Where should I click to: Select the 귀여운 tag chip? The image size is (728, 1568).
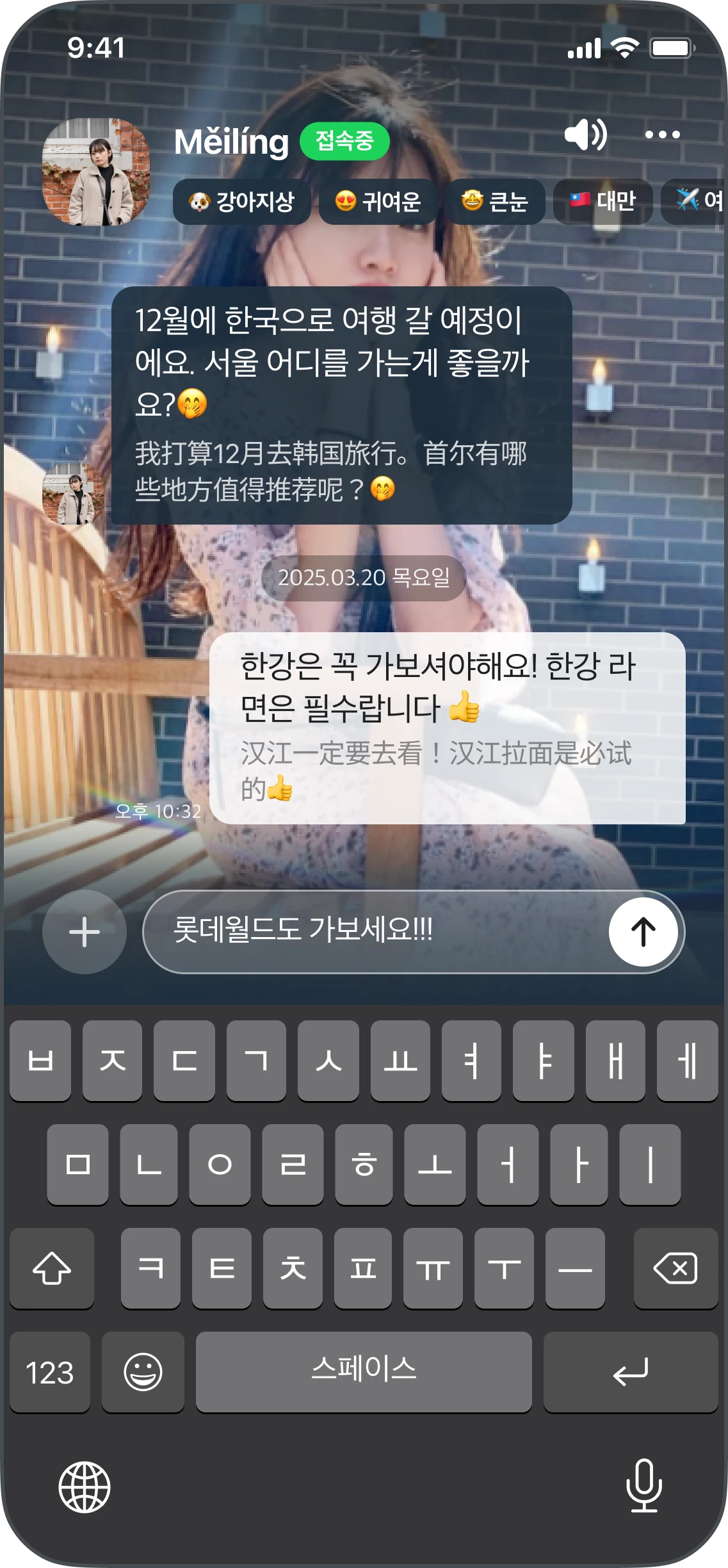point(378,202)
